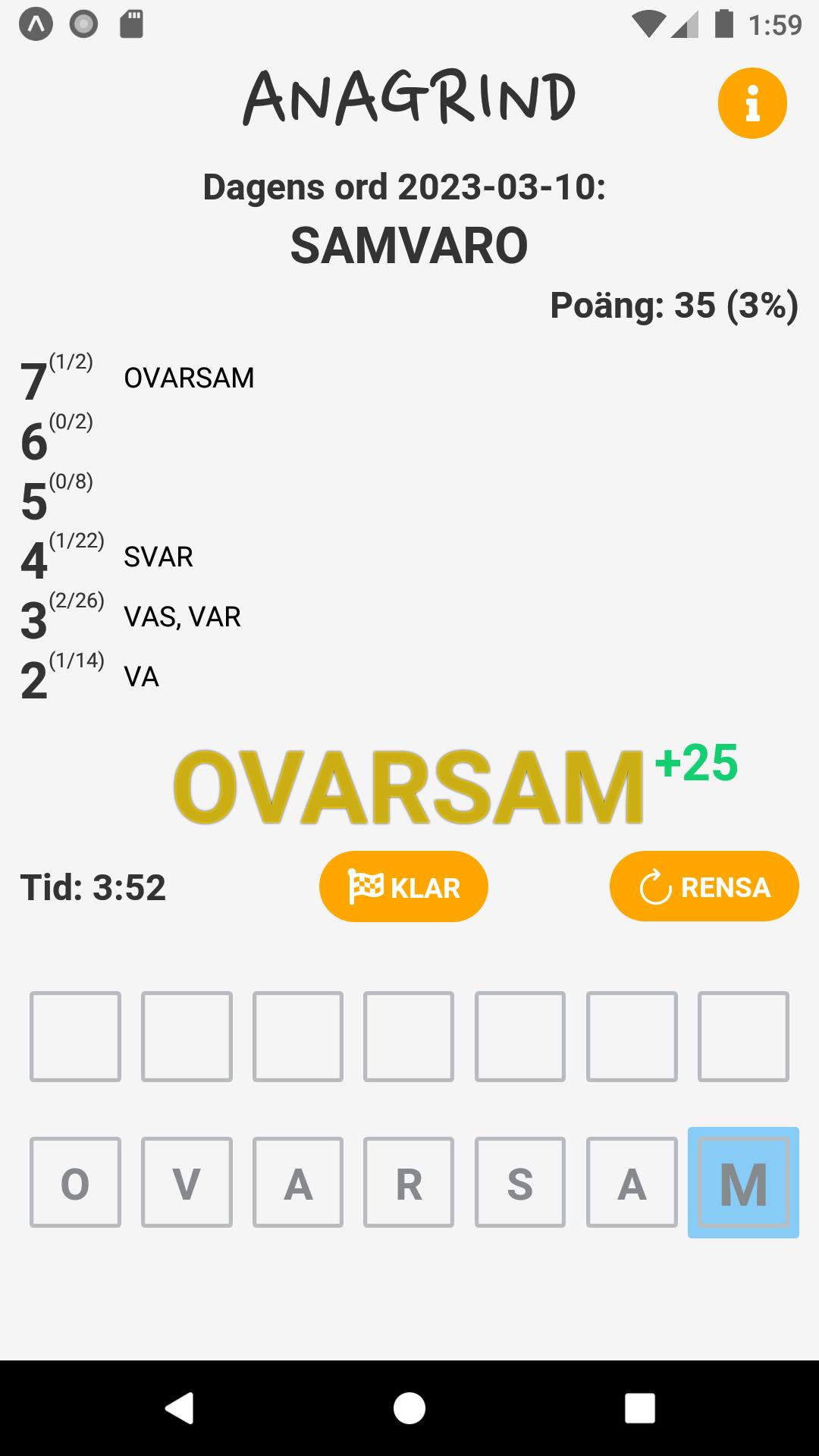Clear letters with RENSA button
Image resolution: width=819 pixels, height=1456 pixels.
704,886
